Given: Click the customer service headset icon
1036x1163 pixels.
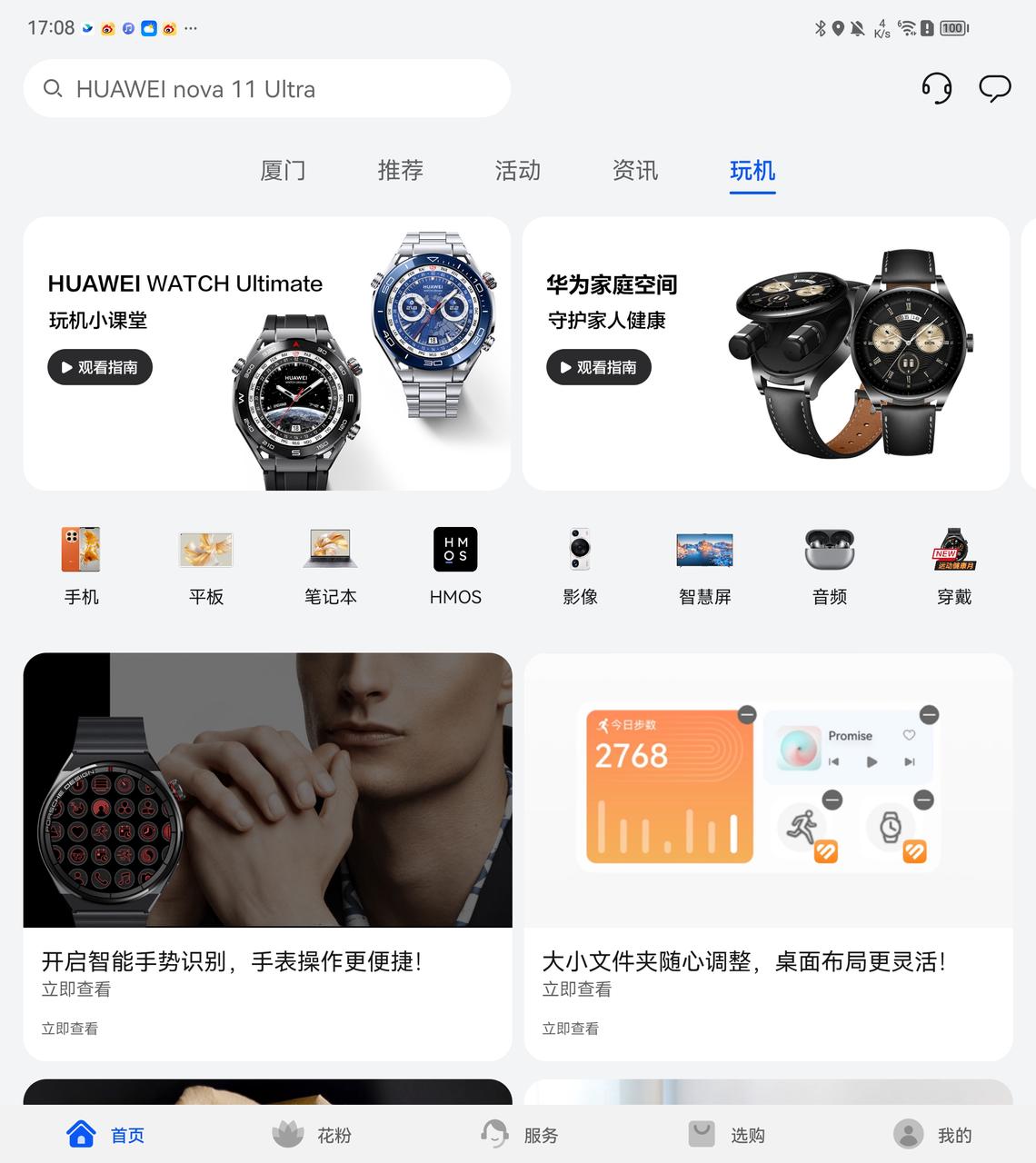Looking at the screenshot, I should click(937, 88).
